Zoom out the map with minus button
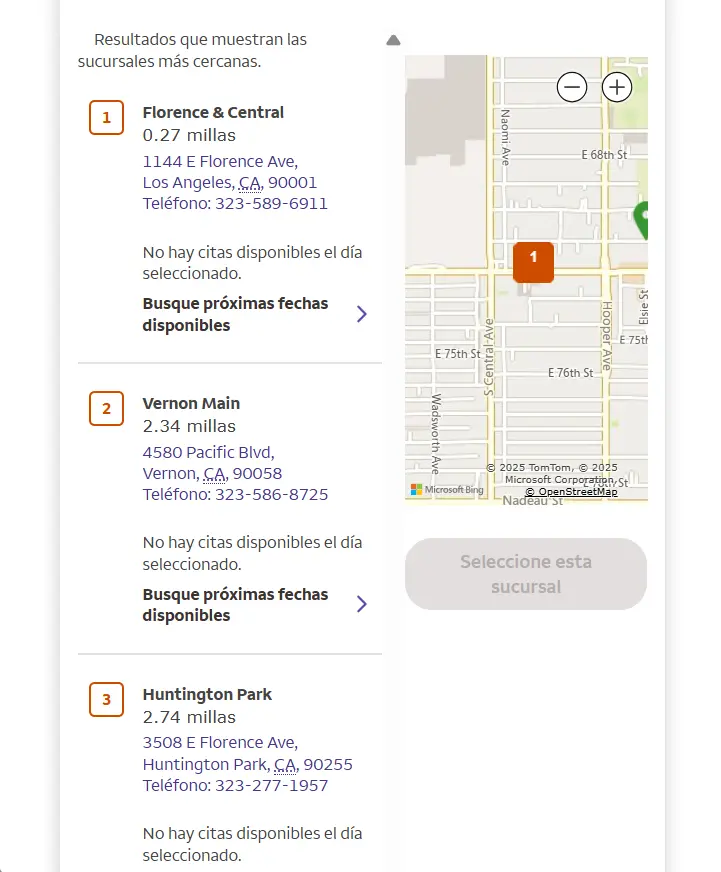Screen dimensions: 721x872 coord(571,87)
